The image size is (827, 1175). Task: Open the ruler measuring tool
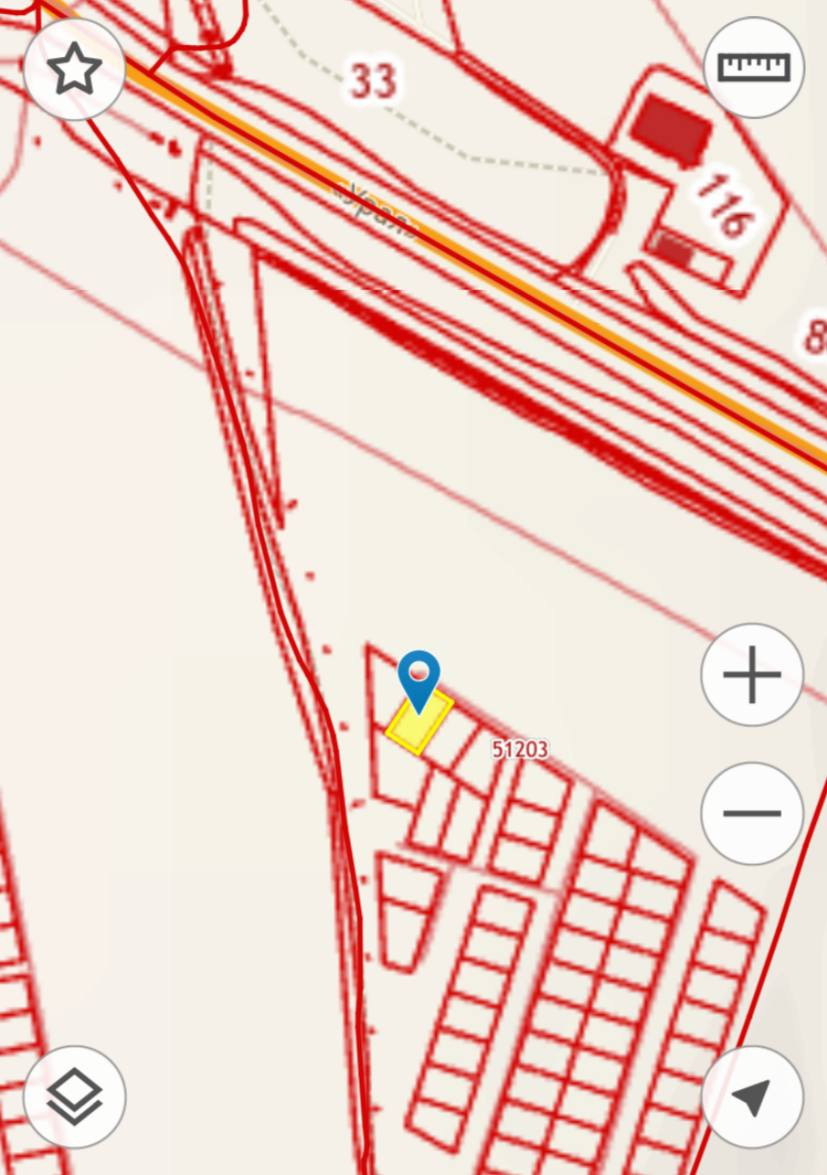pos(754,68)
